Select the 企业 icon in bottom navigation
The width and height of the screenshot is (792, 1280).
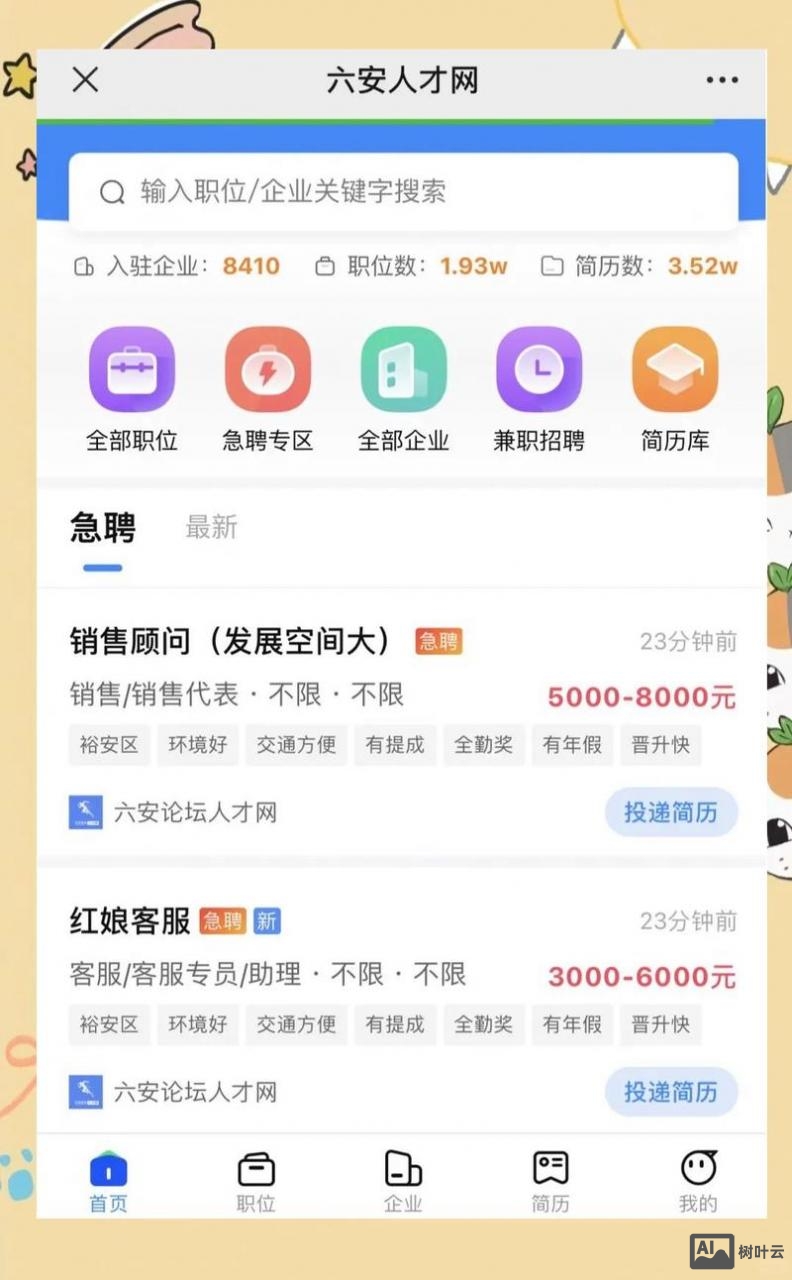403,1180
